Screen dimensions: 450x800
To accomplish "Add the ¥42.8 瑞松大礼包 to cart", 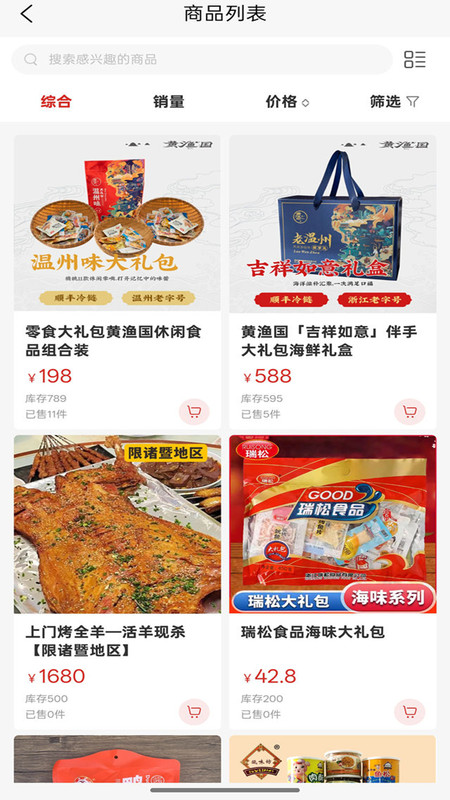I will pyautogui.click(x=410, y=712).
